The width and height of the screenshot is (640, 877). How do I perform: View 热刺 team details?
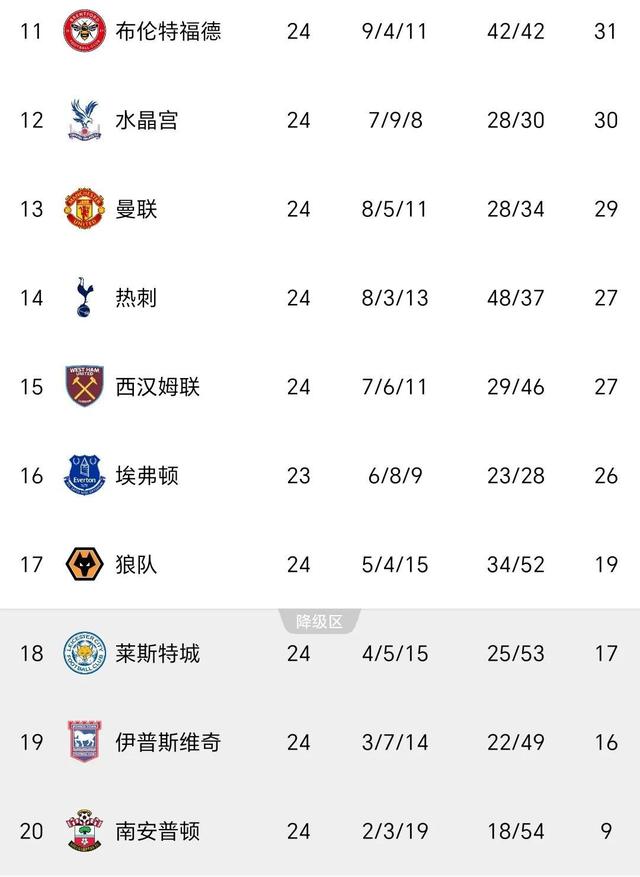[x=137, y=298]
